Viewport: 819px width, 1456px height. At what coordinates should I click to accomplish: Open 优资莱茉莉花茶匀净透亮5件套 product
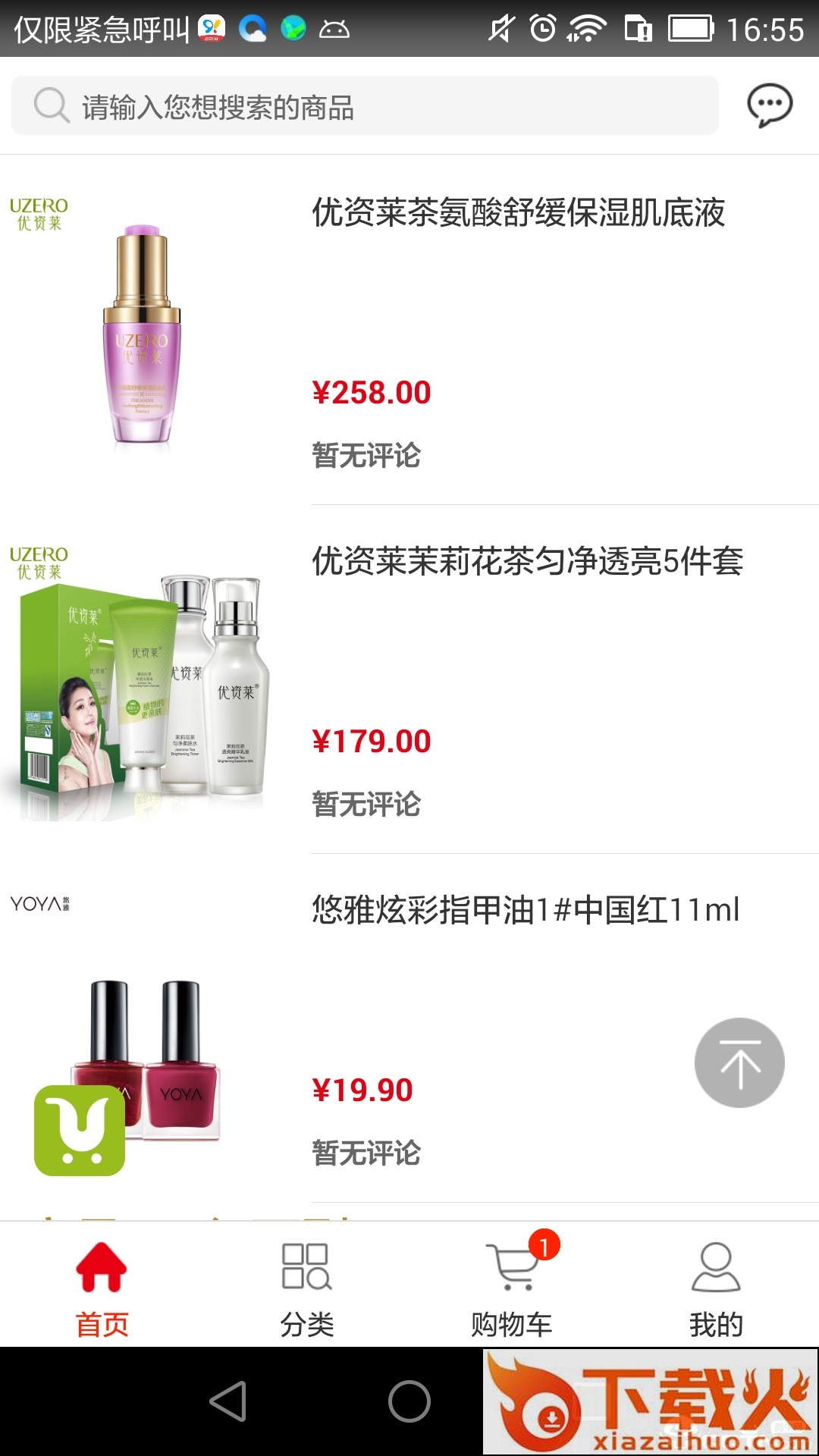(x=527, y=562)
